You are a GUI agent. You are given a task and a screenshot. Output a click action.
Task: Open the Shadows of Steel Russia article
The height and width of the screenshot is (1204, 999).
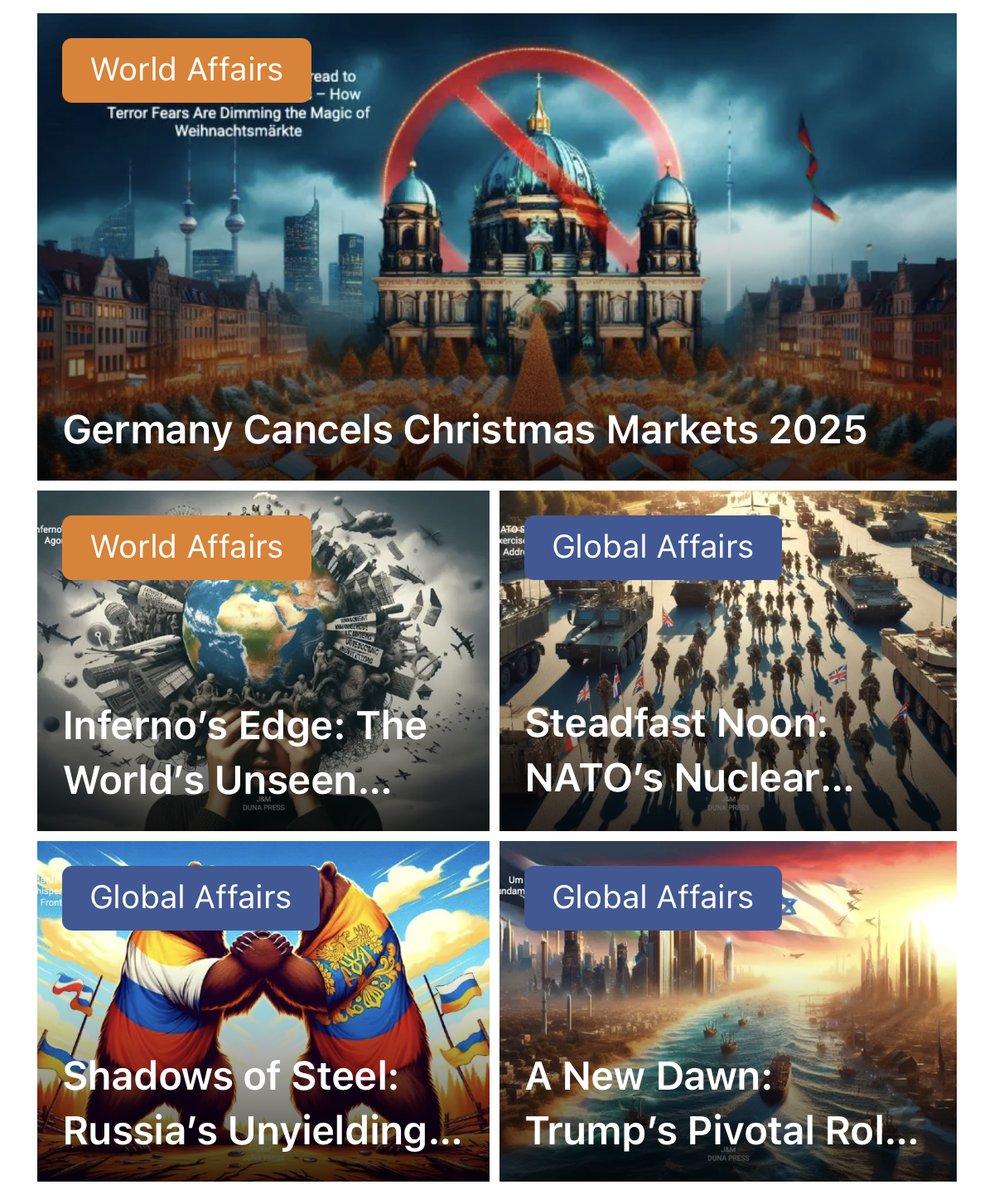[x=263, y=1103]
